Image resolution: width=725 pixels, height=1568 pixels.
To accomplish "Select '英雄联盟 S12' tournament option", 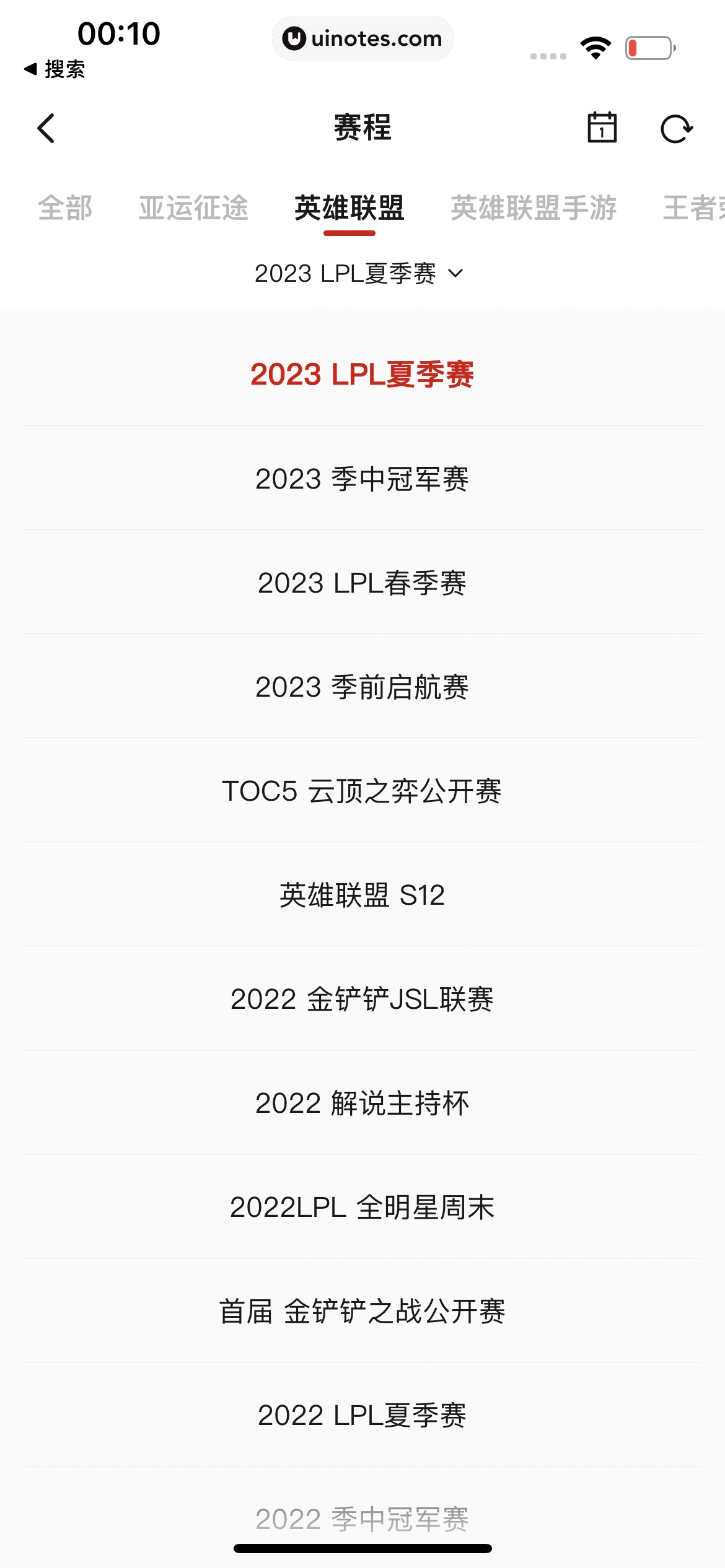I will 362,895.
